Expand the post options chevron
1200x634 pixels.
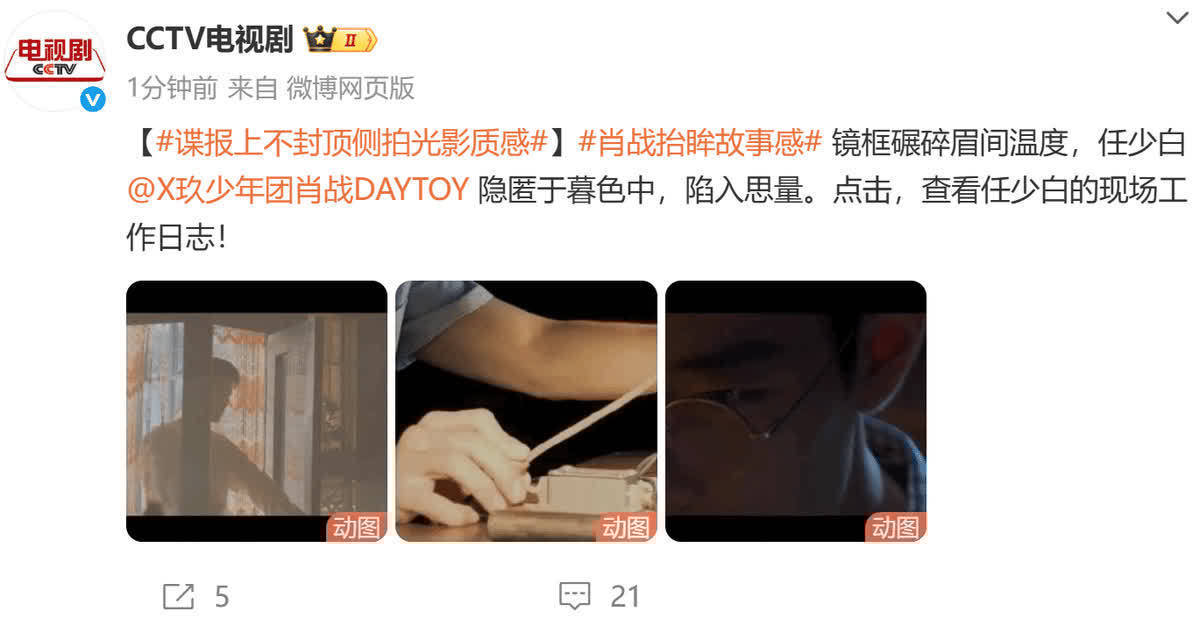pyautogui.click(x=1177, y=18)
